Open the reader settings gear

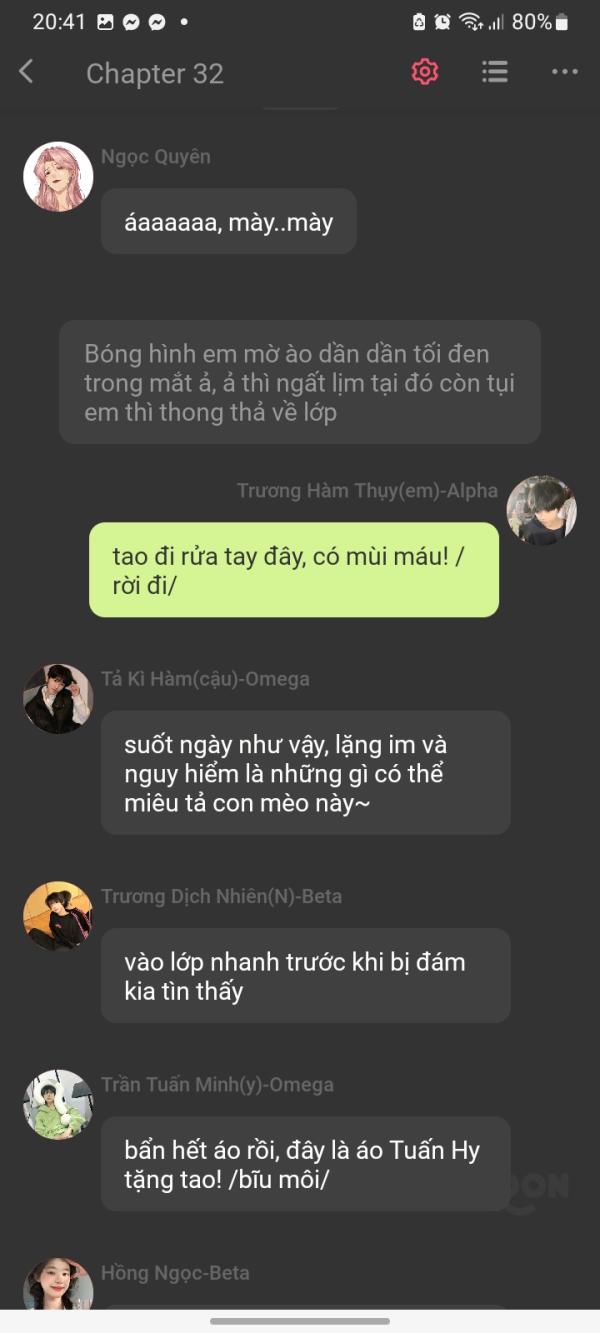pyautogui.click(x=425, y=72)
